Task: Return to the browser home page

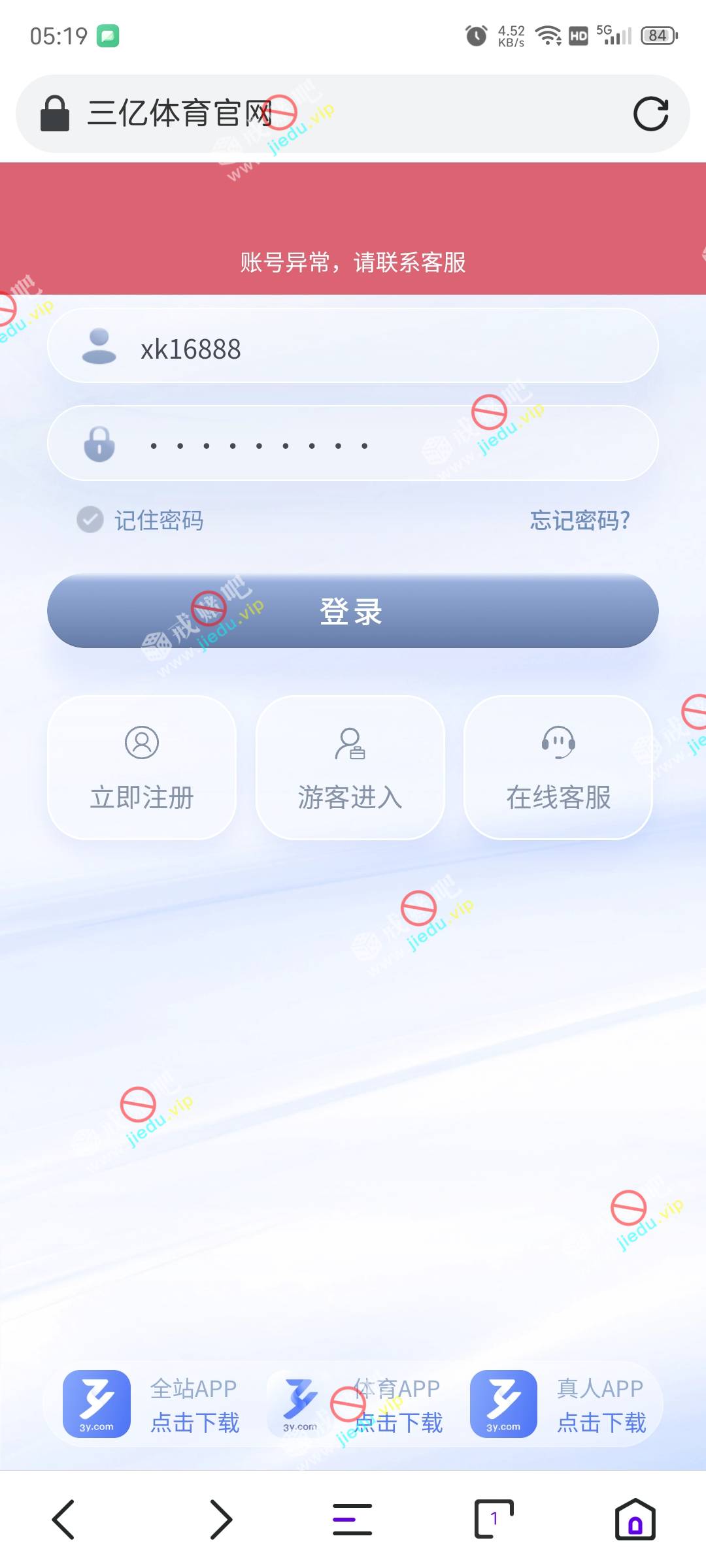Action: click(635, 1519)
